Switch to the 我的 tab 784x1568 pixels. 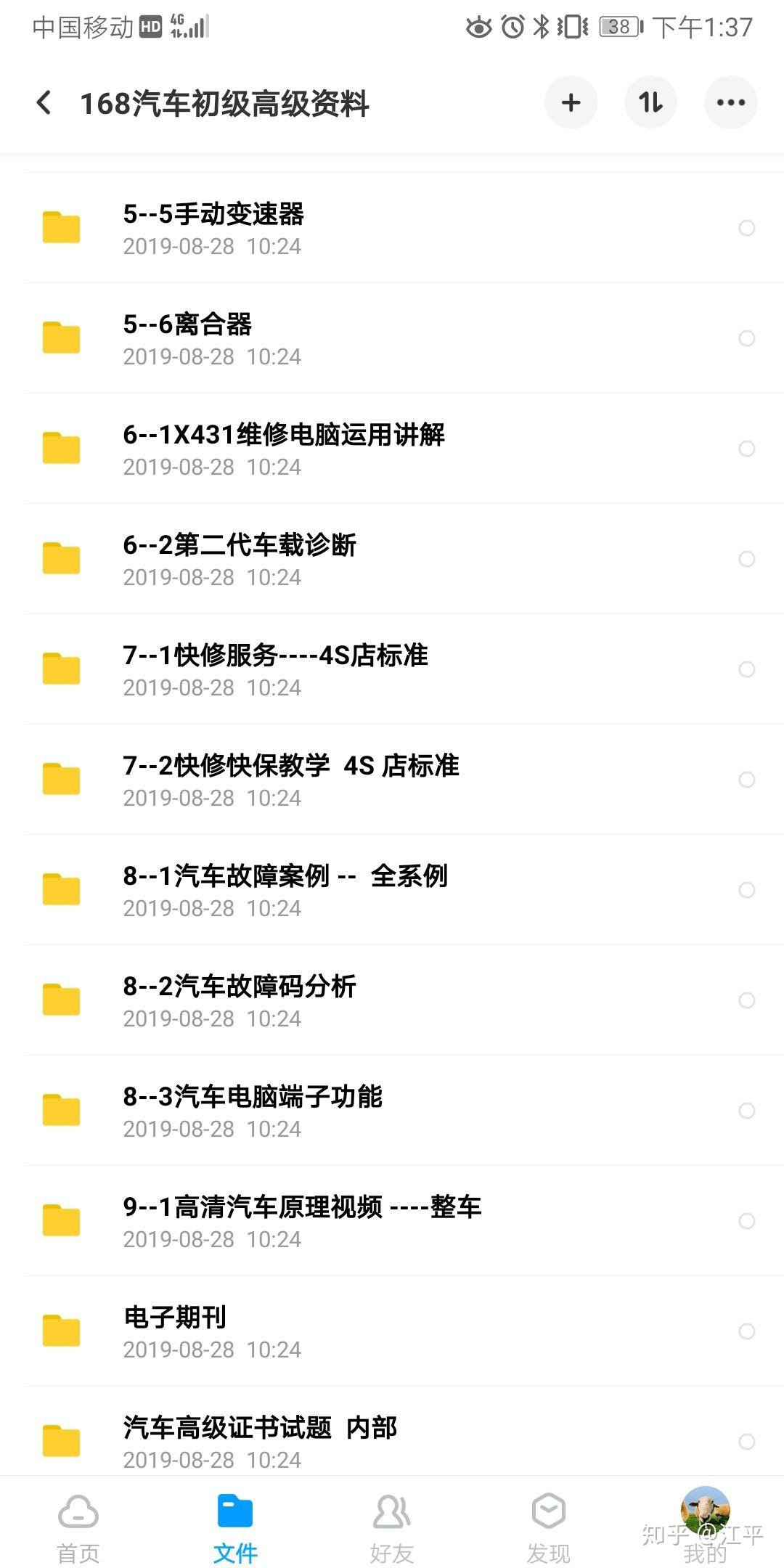click(x=705, y=1529)
